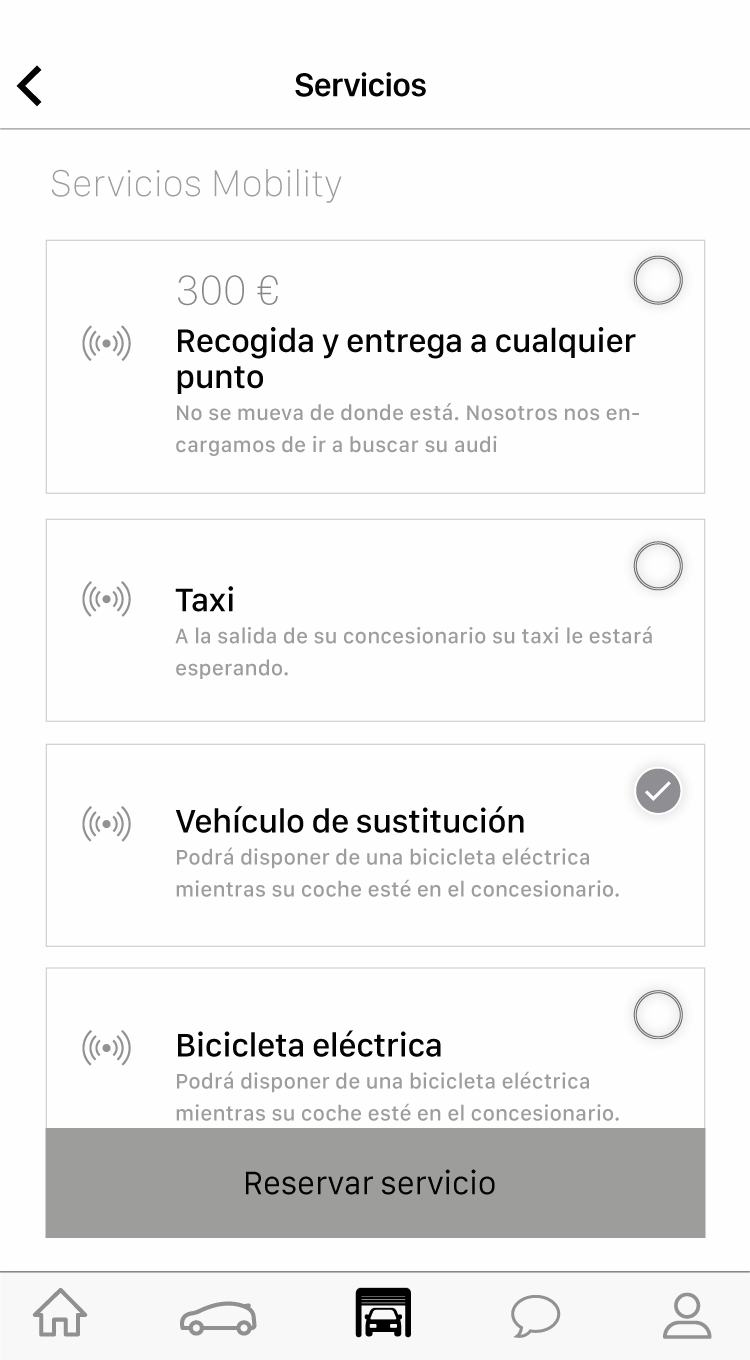Deselect Vehículo de sustitución

point(658,792)
